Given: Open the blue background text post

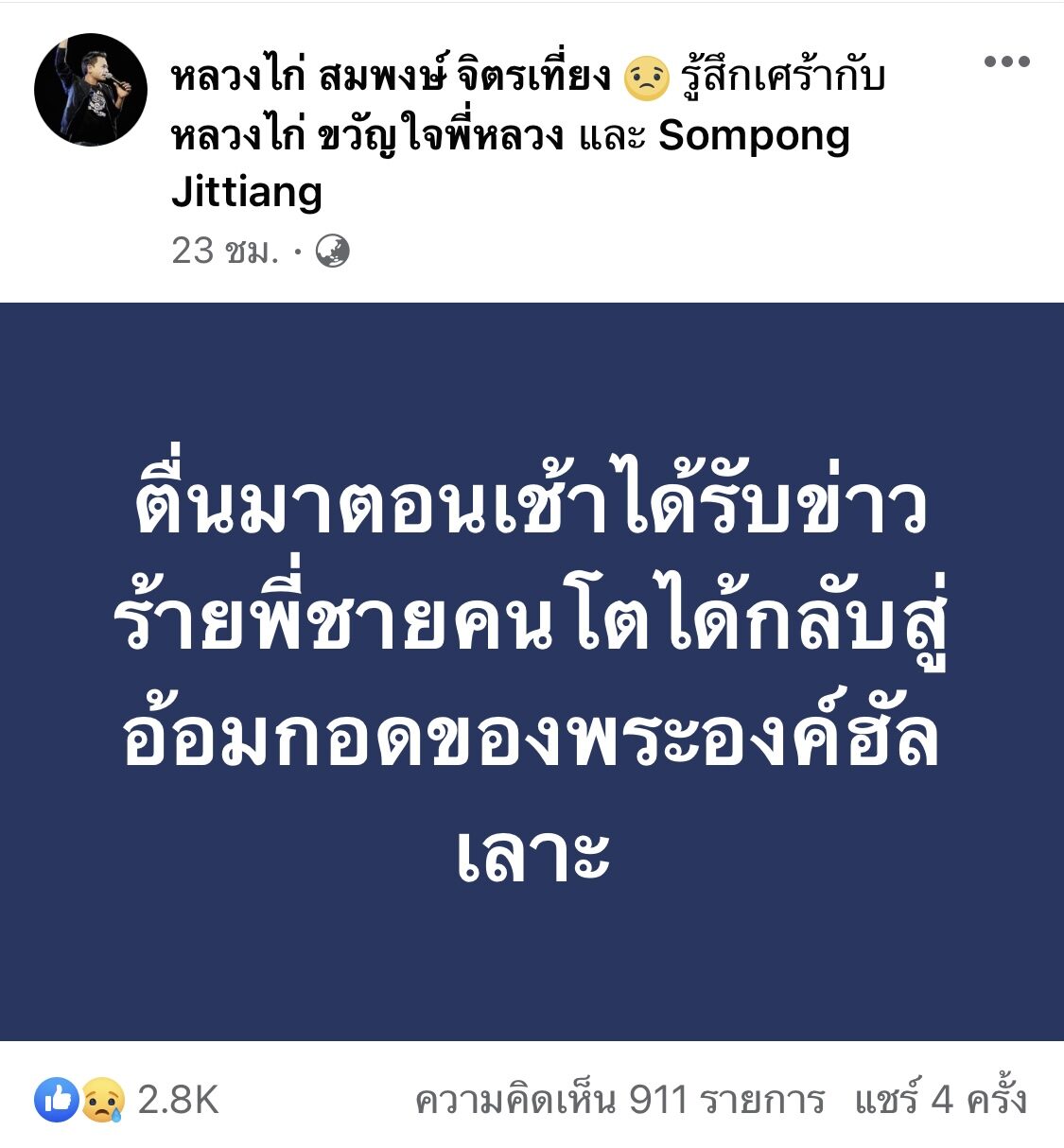Looking at the screenshot, I should [532, 671].
